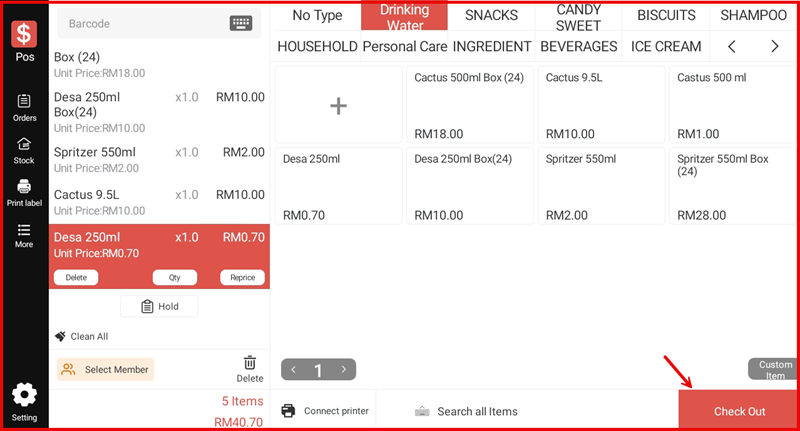Tap the Check Out button
Screen dimensions: 800x431
pyautogui.click(x=739, y=411)
